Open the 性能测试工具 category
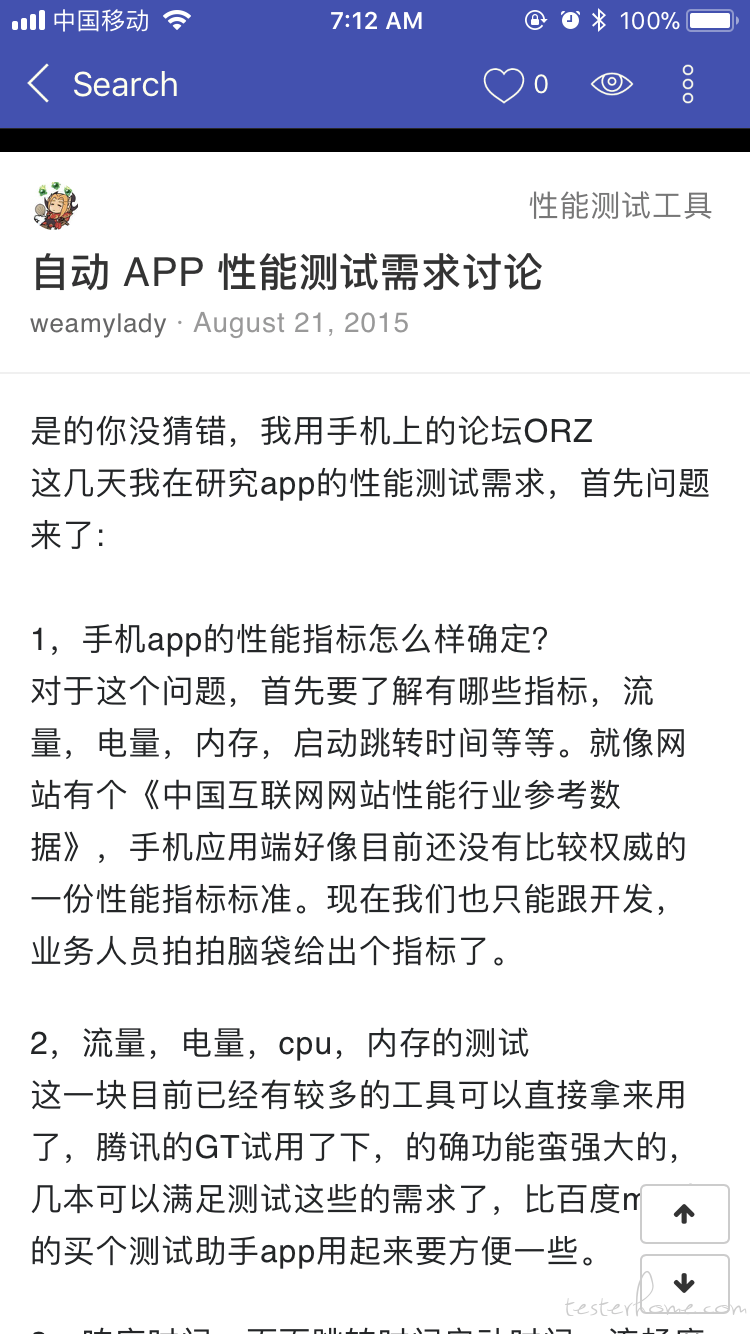 coord(621,206)
